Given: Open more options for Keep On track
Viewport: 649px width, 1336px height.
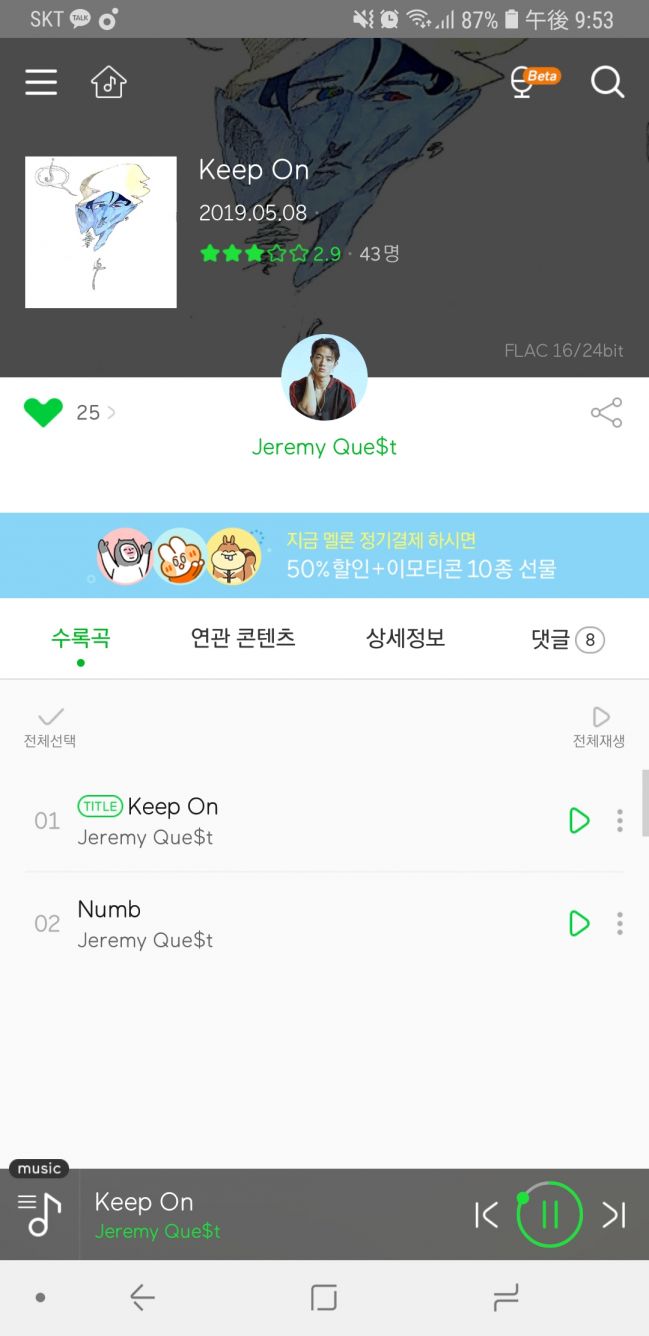Looking at the screenshot, I should pos(620,820).
